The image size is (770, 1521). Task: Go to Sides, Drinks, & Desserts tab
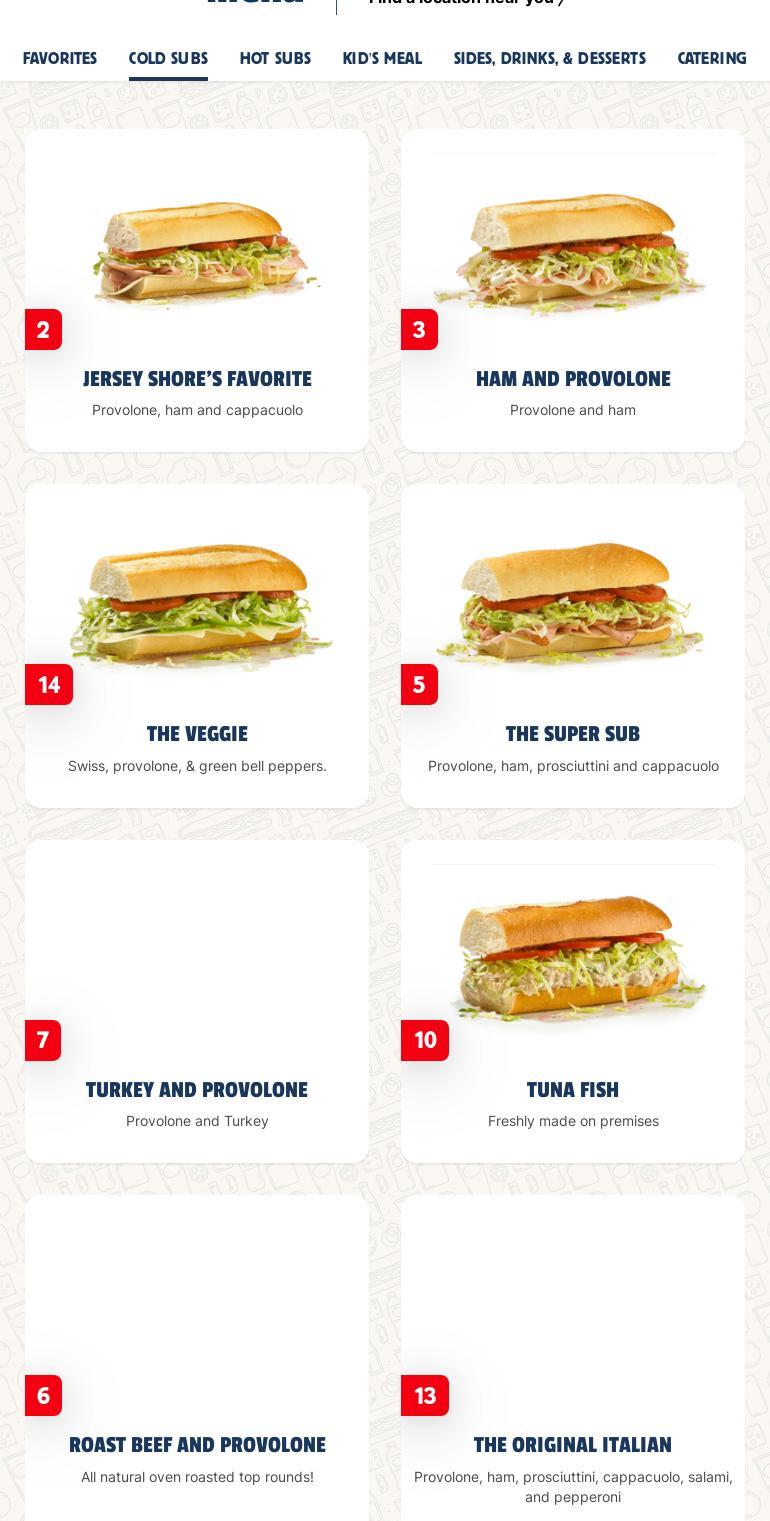tap(549, 58)
